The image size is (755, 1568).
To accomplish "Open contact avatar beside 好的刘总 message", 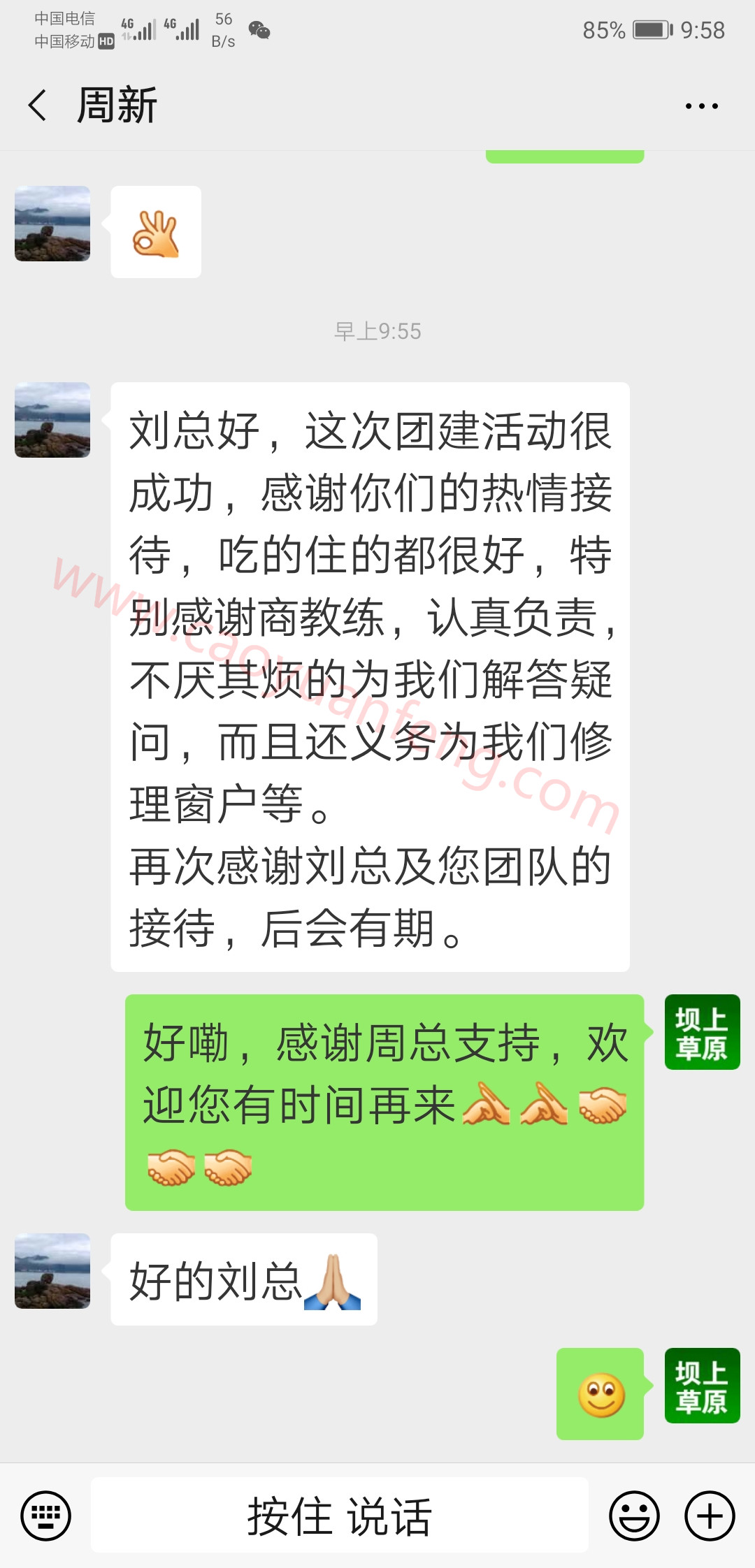I will point(52,1271).
